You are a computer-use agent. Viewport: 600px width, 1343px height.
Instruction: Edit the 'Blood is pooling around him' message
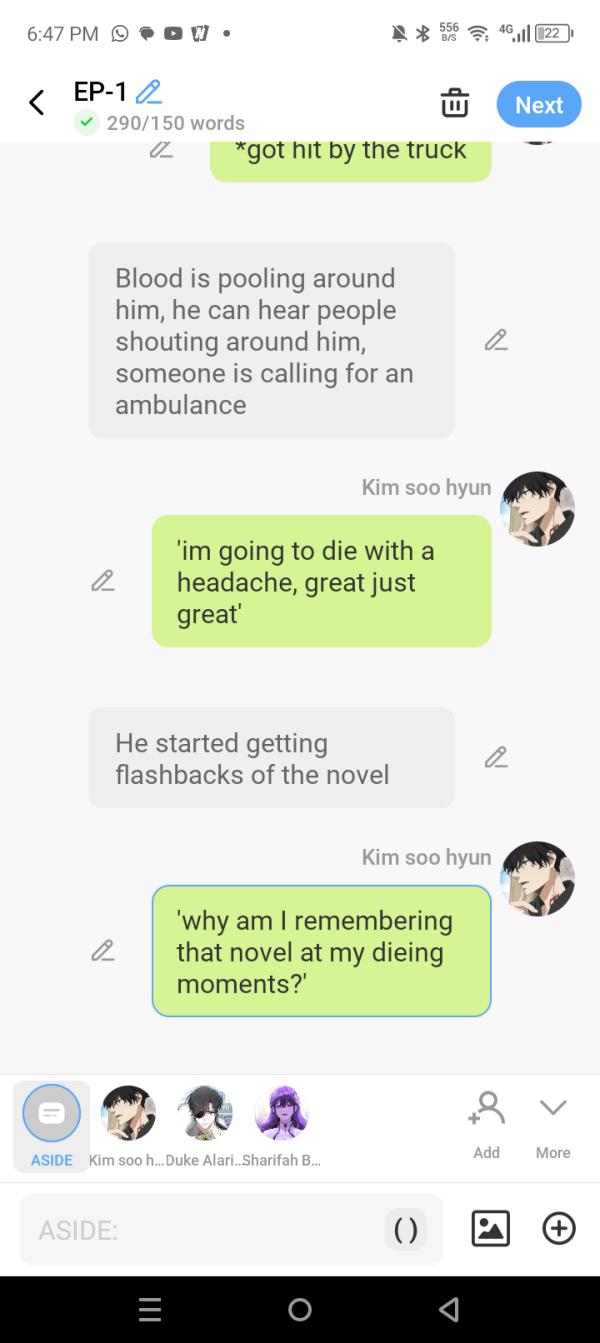point(496,341)
